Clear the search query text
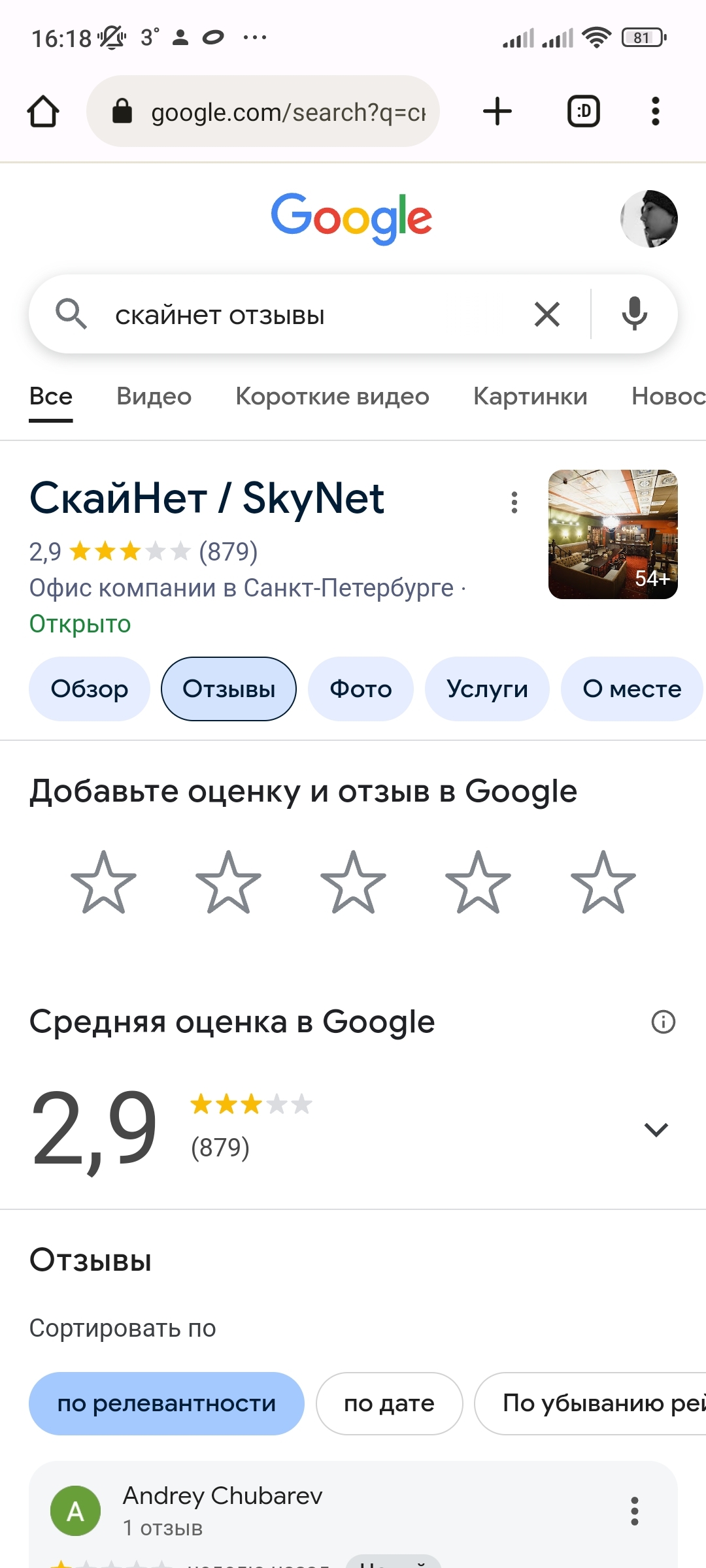The image size is (706, 1568). (547, 314)
